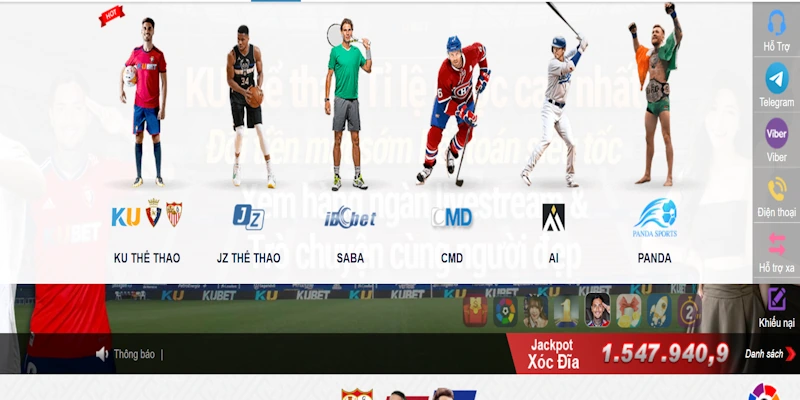
Task: Contact via Viber
Action: 776,140
